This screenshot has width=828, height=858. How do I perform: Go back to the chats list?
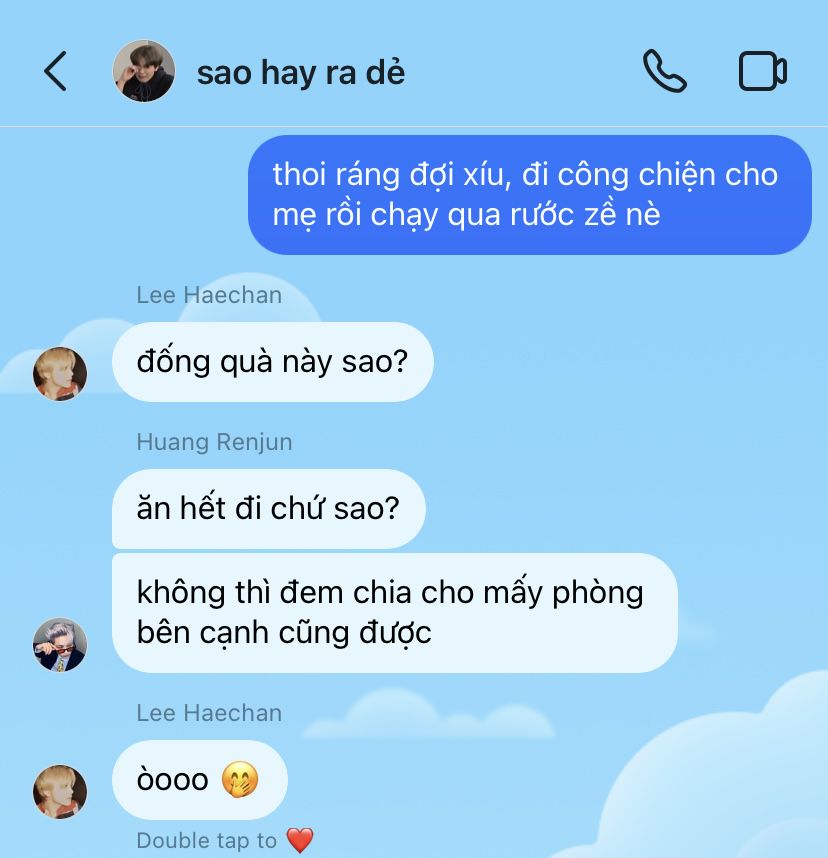pos(55,72)
